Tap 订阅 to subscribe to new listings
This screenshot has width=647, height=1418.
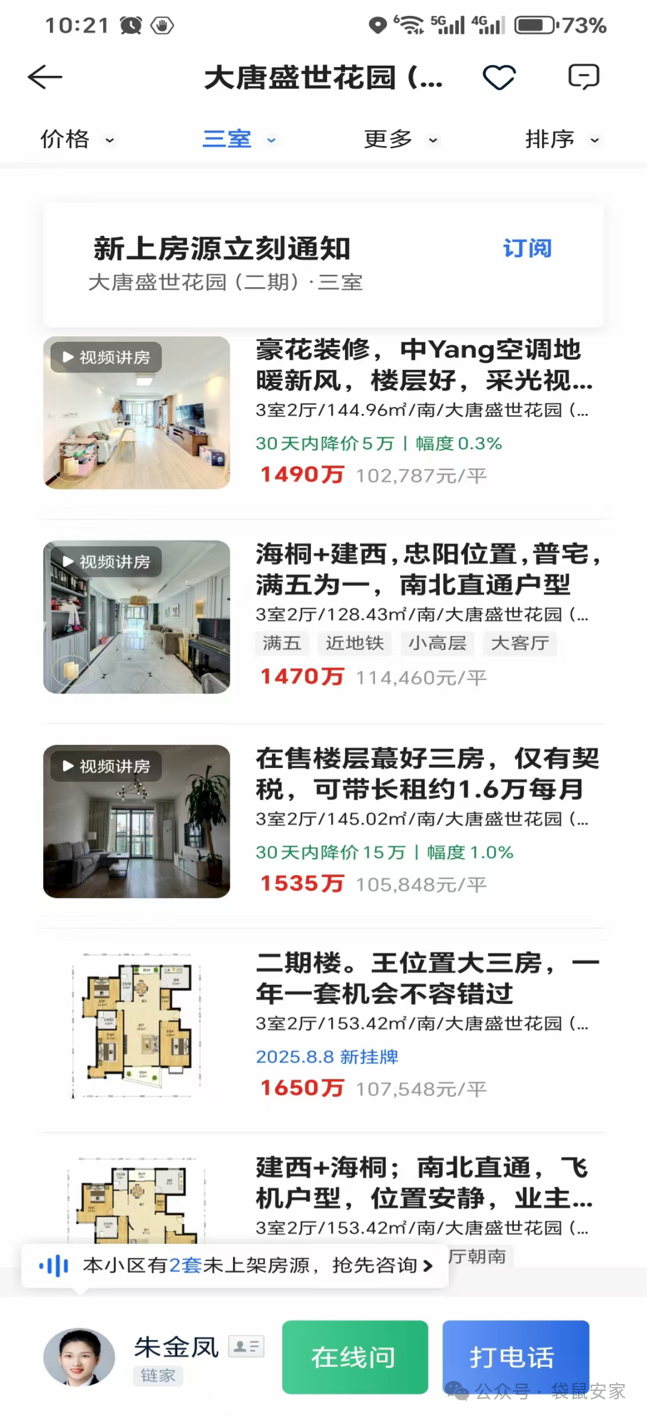pos(527,249)
